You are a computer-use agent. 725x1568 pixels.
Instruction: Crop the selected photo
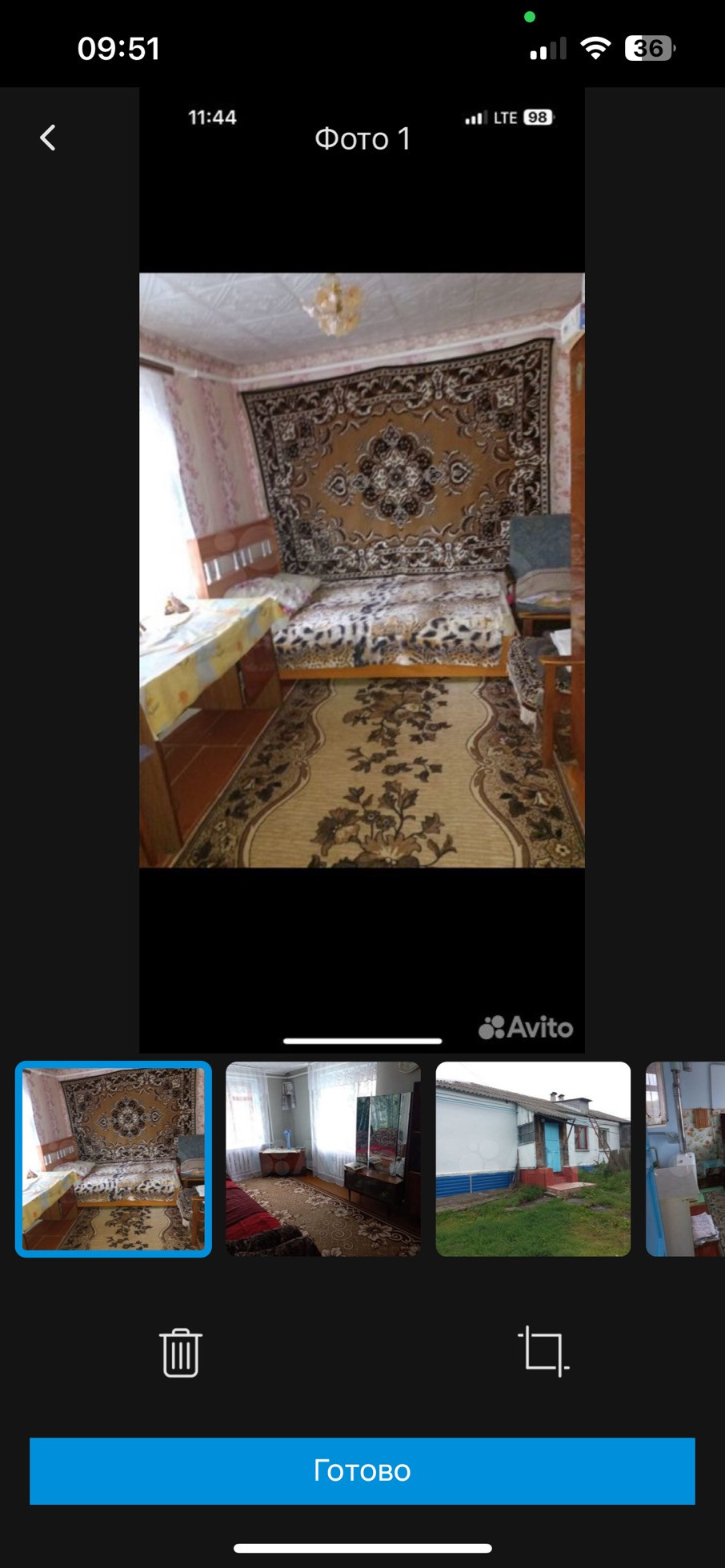click(543, 1351)
